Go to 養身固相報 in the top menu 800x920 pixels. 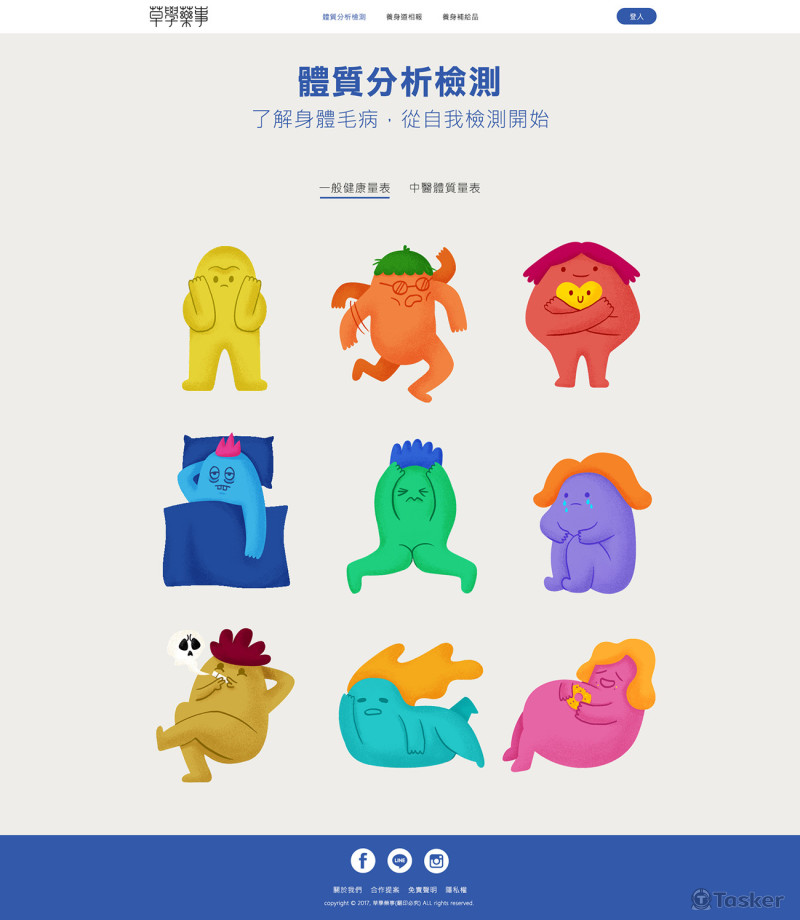(x=404, y=17)
